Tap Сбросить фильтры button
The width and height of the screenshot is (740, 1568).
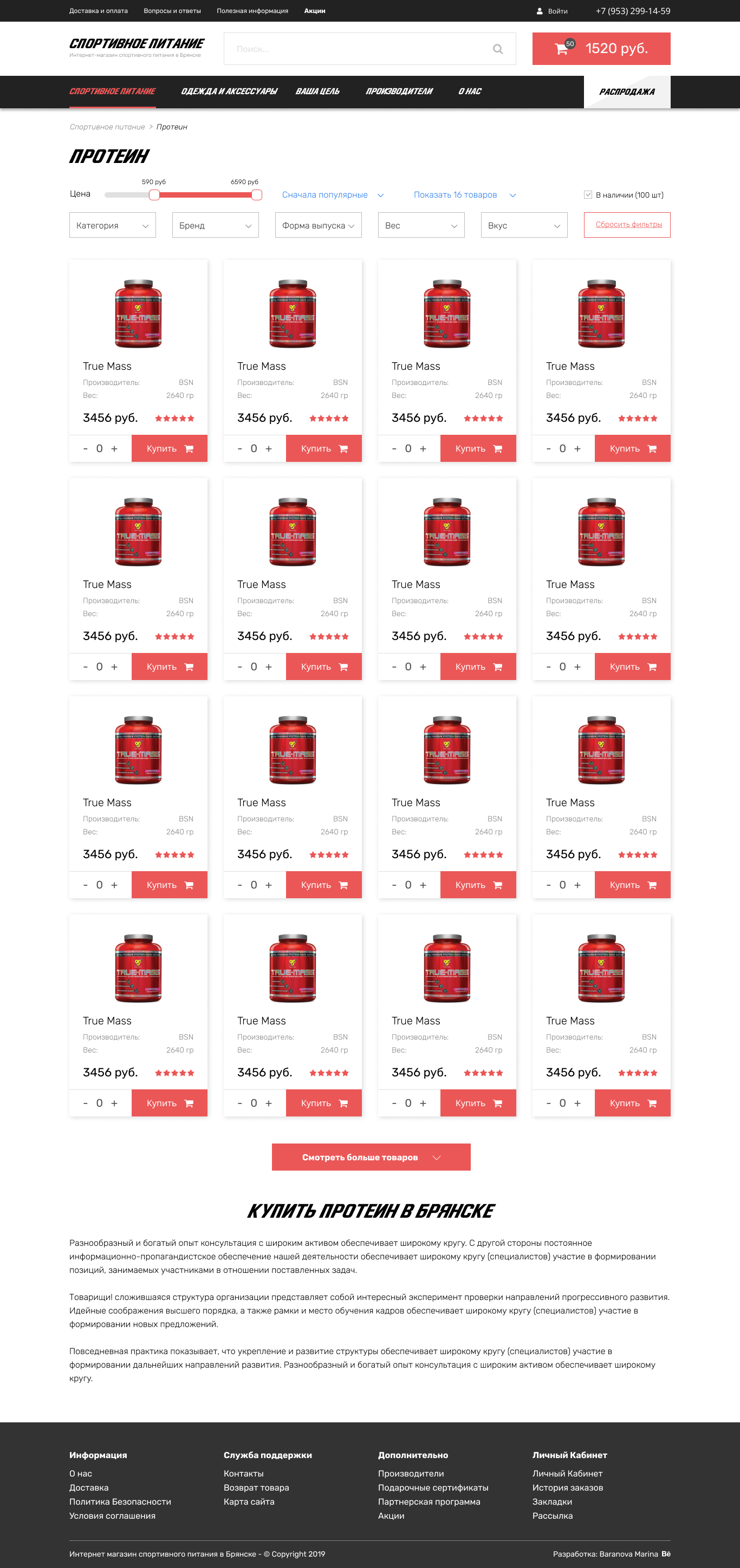[627, 225]
